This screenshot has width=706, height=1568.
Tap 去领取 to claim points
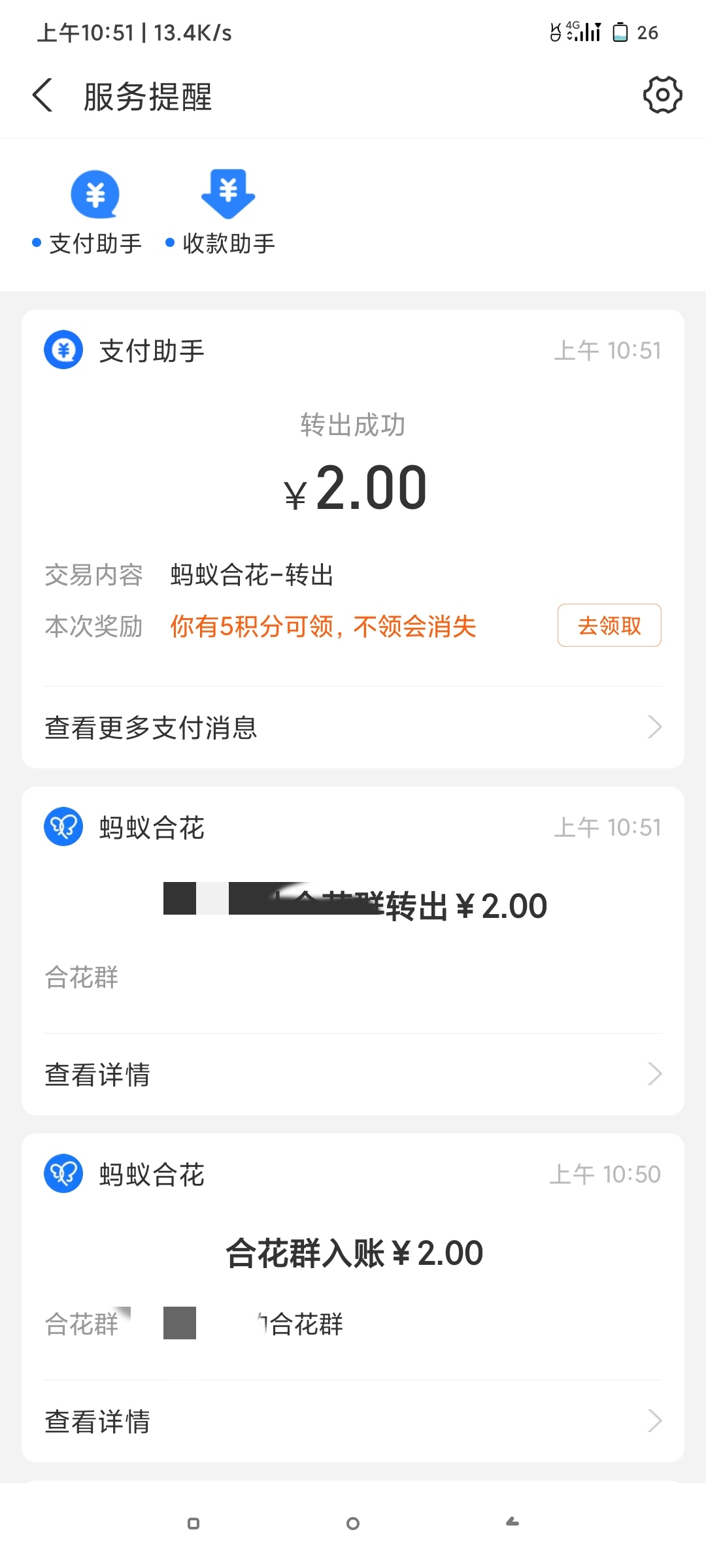[x=609, y=626]
